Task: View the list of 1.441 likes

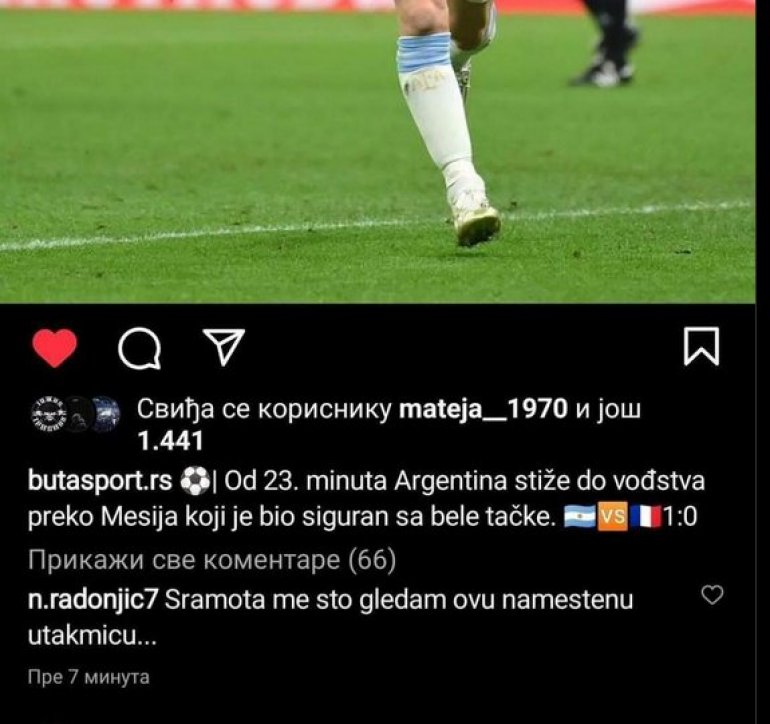Action: click(170, 441)
